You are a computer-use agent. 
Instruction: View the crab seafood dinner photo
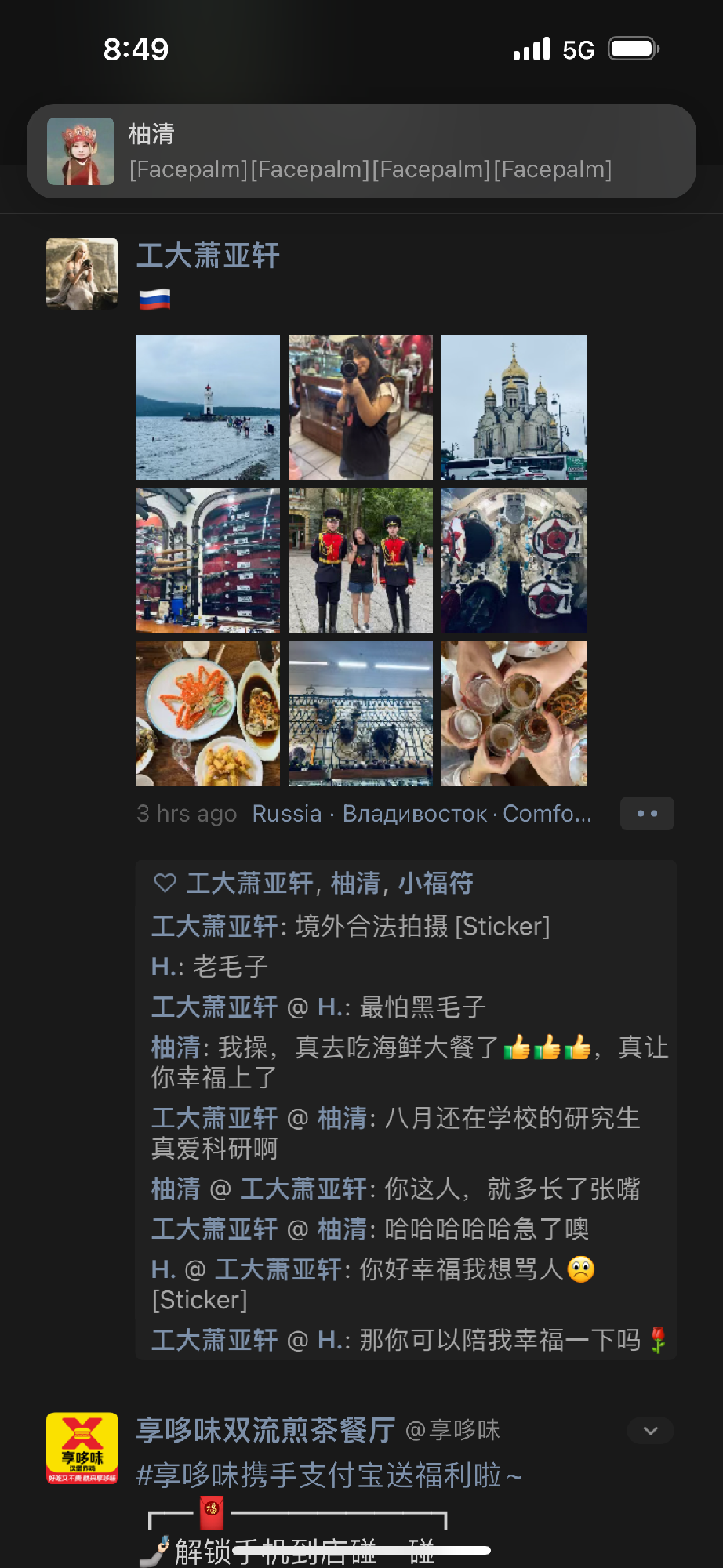[208, 713]
